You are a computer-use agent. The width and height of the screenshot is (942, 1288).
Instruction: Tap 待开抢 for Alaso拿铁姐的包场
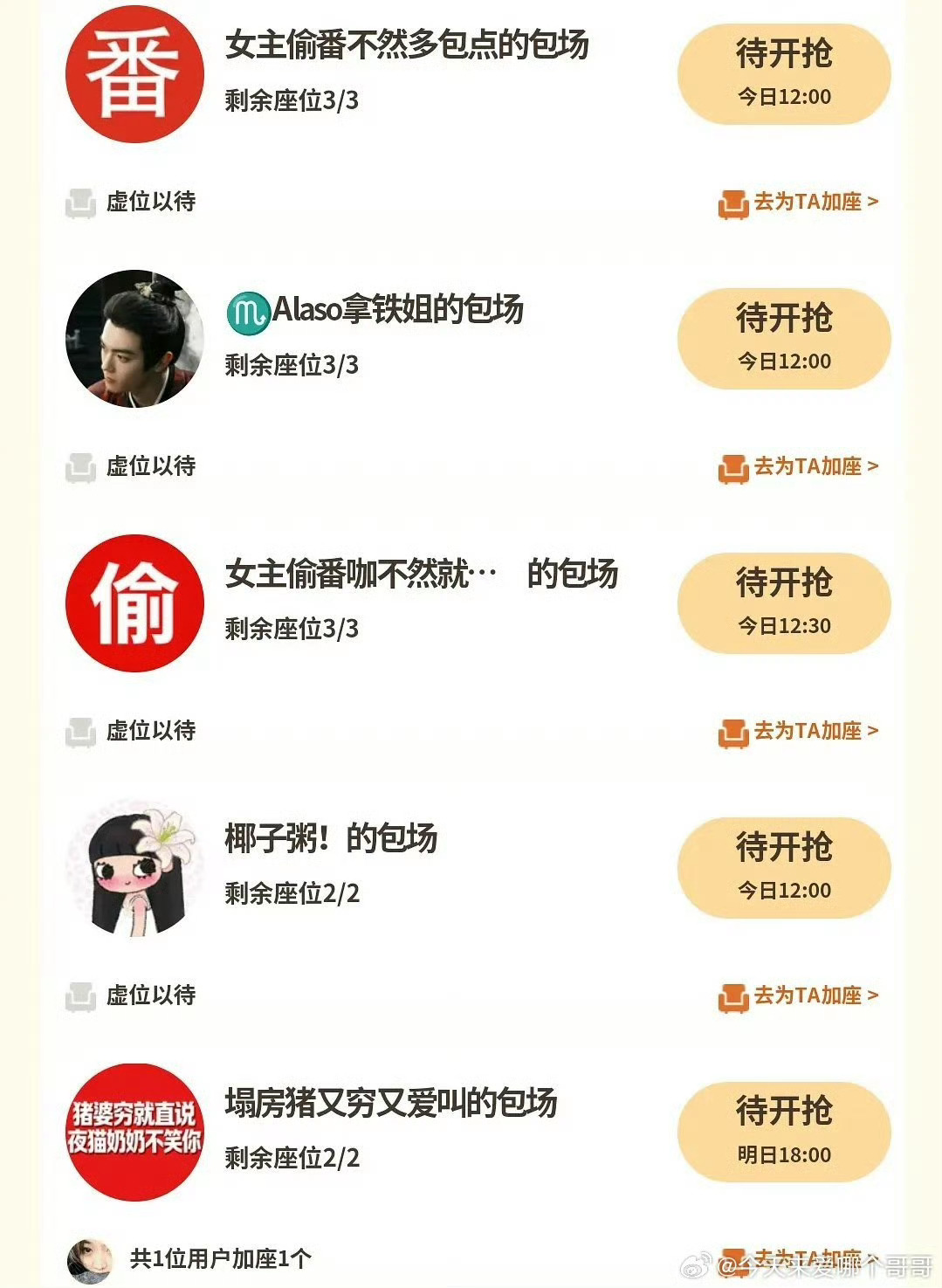pos(784,339)
